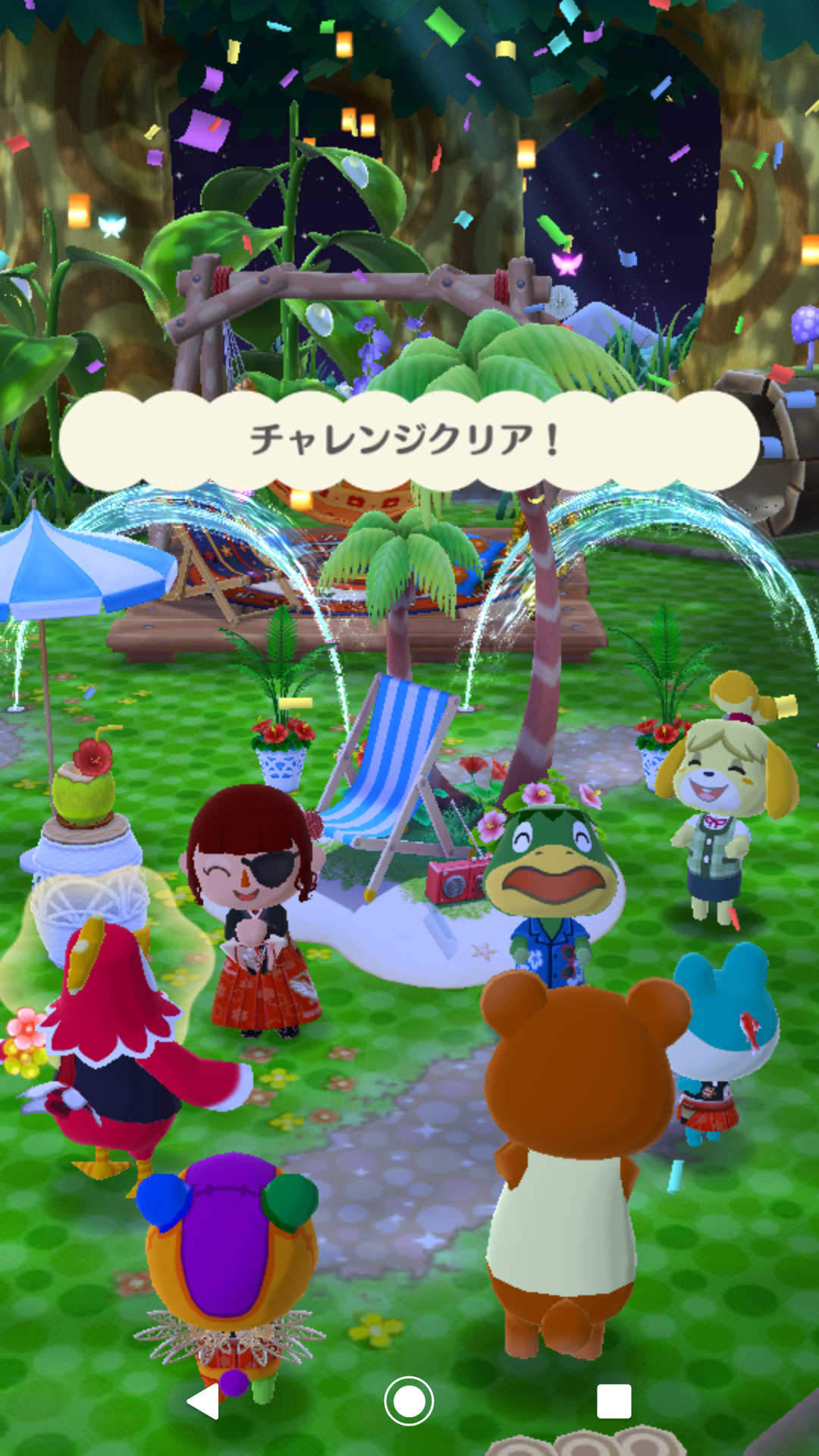Image resolution: width=819 pixels, height=1456 pixels.
Task: Dismiss the チャレンジクリア! banner
Action: coord(409,440)
